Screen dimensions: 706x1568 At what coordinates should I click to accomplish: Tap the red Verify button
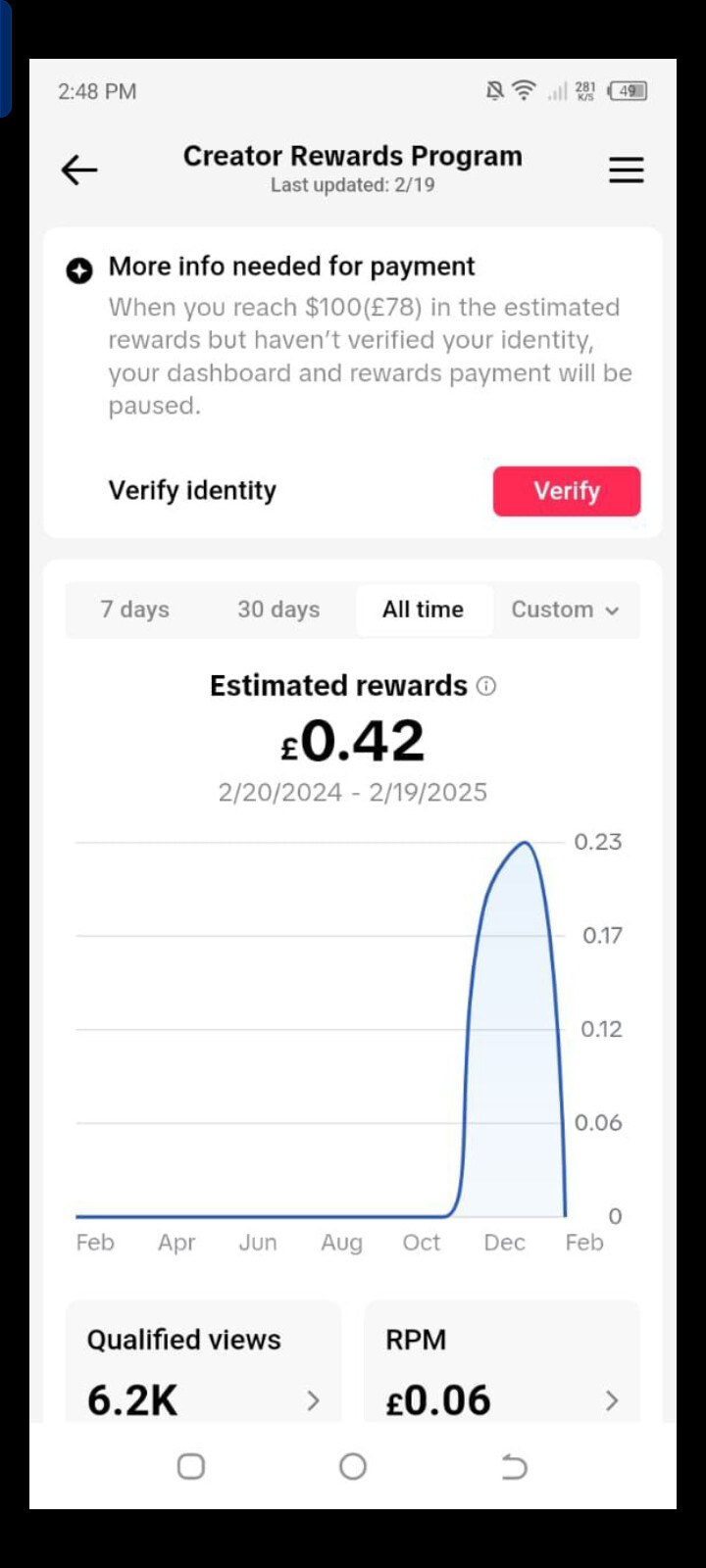[x=567, y=491]
